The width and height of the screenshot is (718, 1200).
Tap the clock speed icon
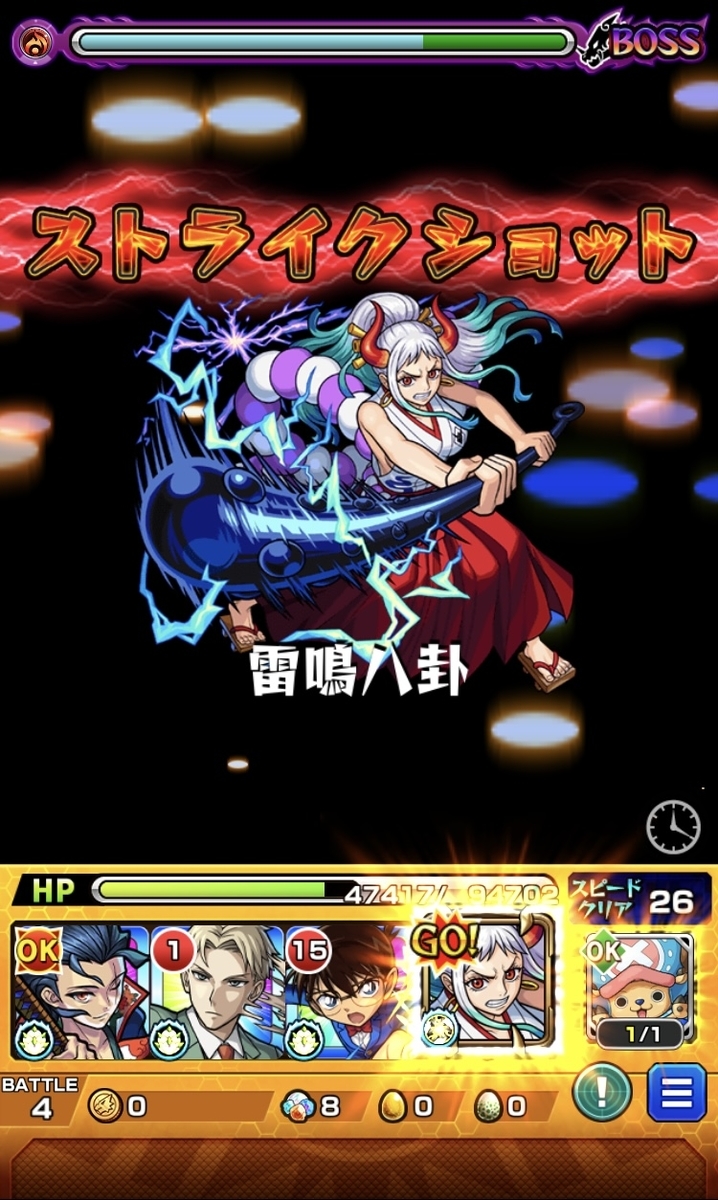tap(673, 827)
